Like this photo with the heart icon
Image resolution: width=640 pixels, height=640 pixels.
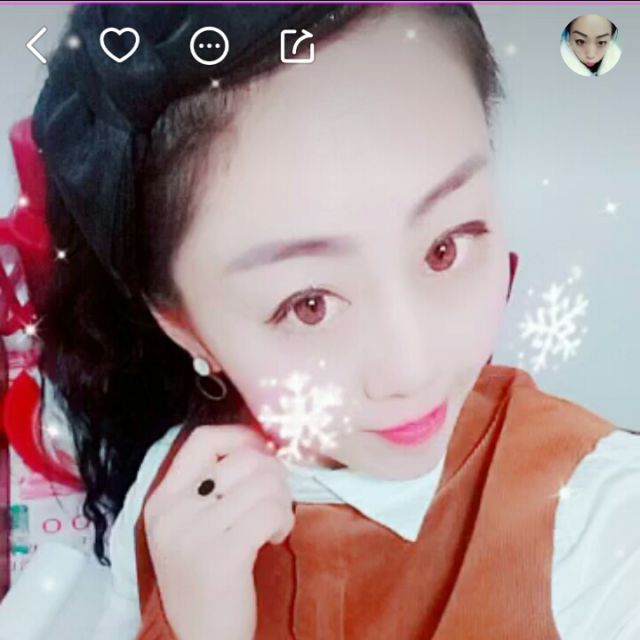120,45
